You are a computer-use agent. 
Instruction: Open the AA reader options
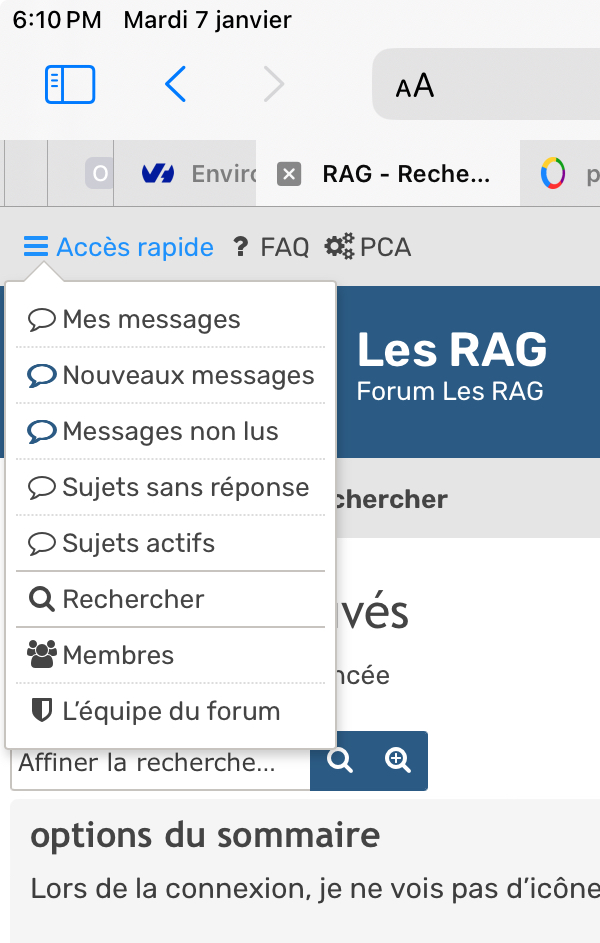[415, 86]
